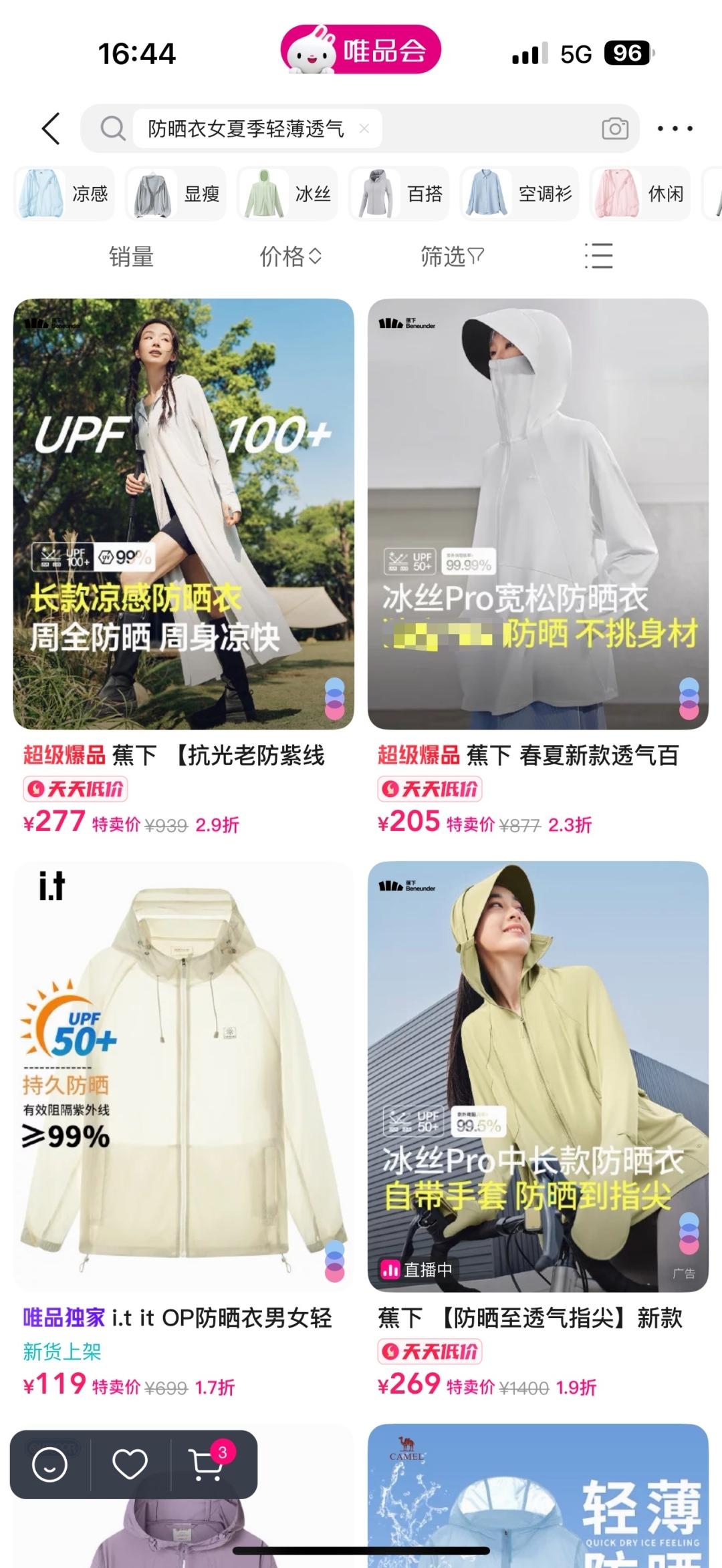Switch to list layout view
722x1568 pixels.
598,257
